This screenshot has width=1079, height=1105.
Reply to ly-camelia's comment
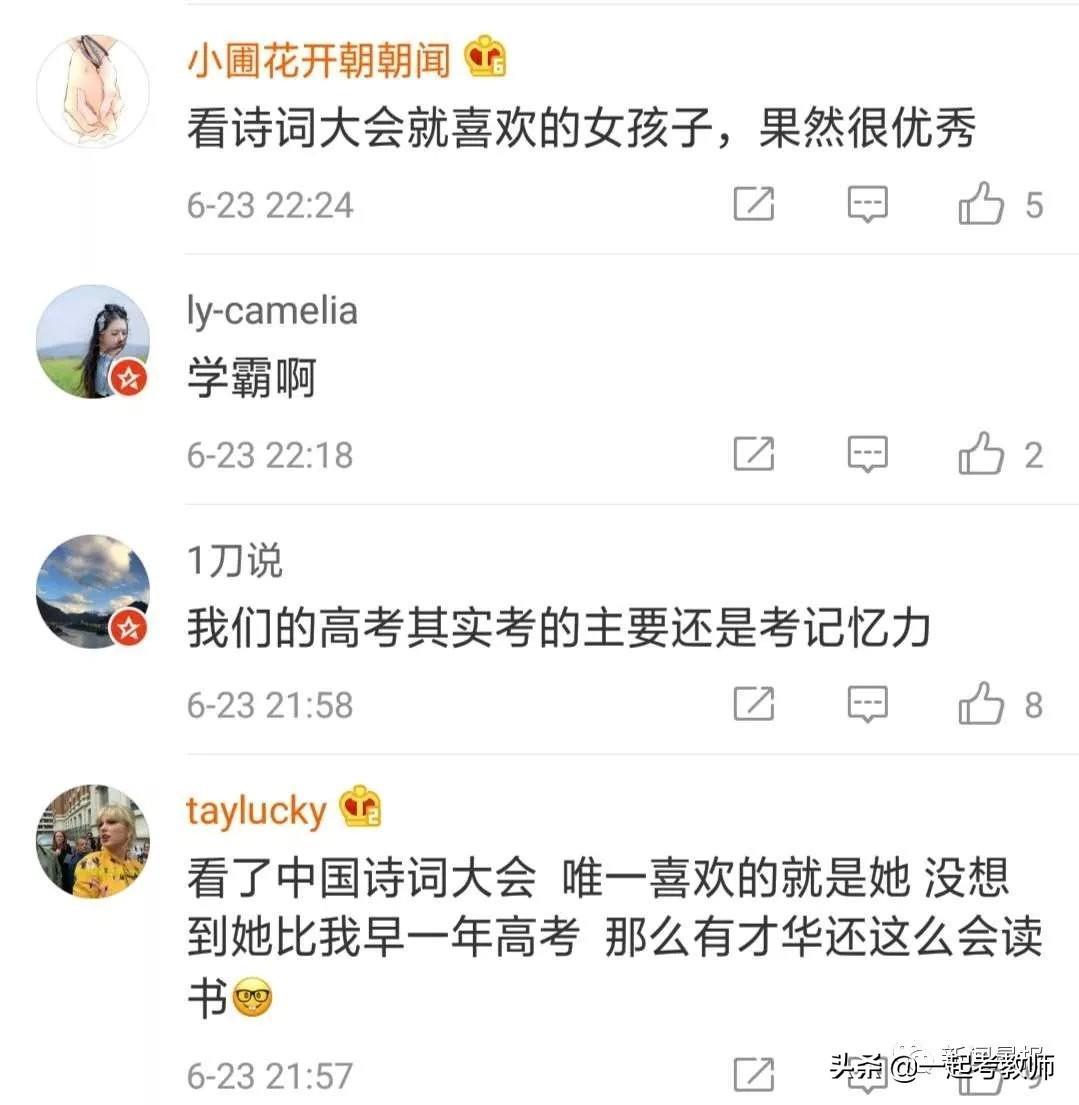867,455
